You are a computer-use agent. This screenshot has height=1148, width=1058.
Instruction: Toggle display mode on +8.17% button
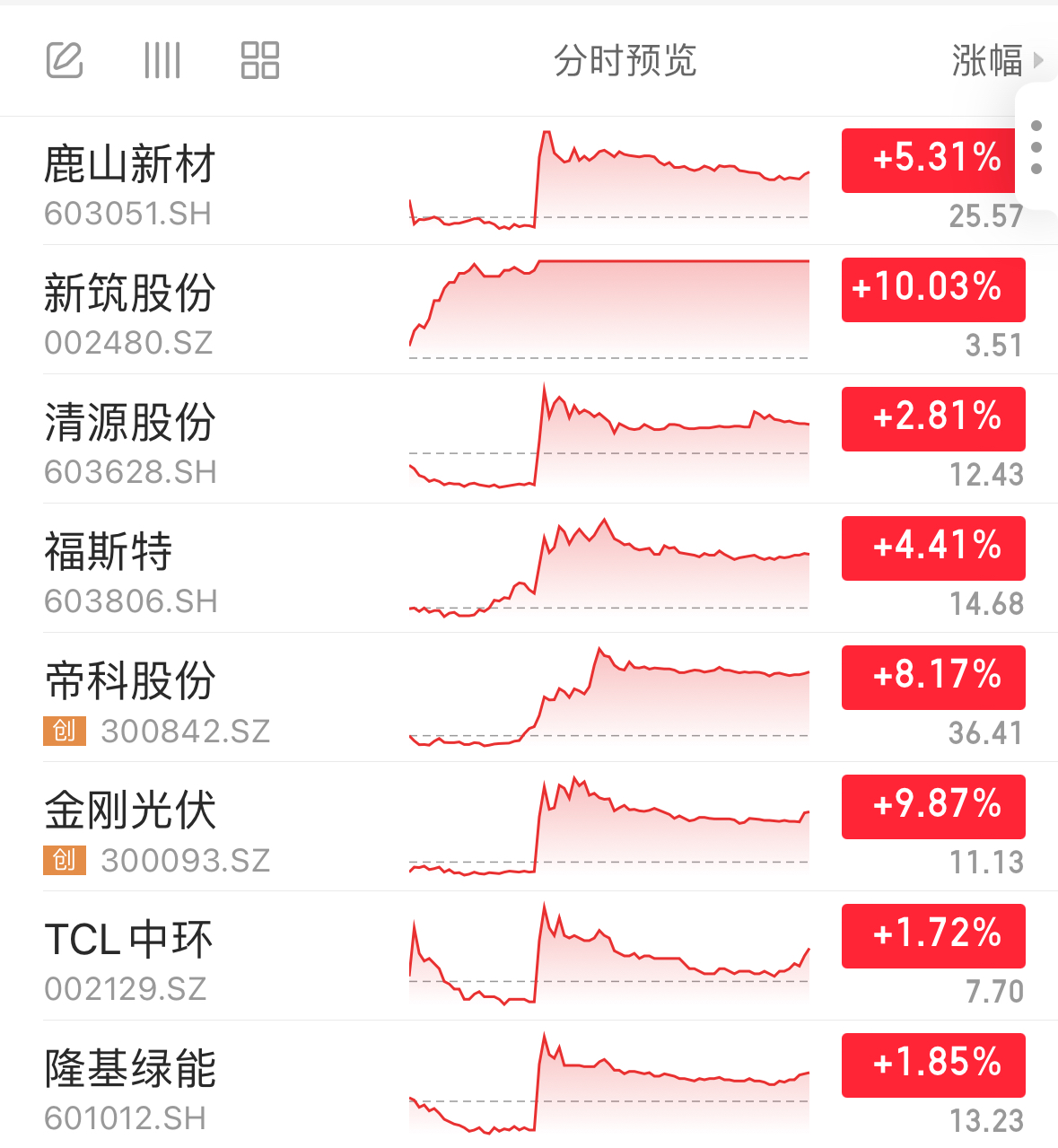click(933, 677)
